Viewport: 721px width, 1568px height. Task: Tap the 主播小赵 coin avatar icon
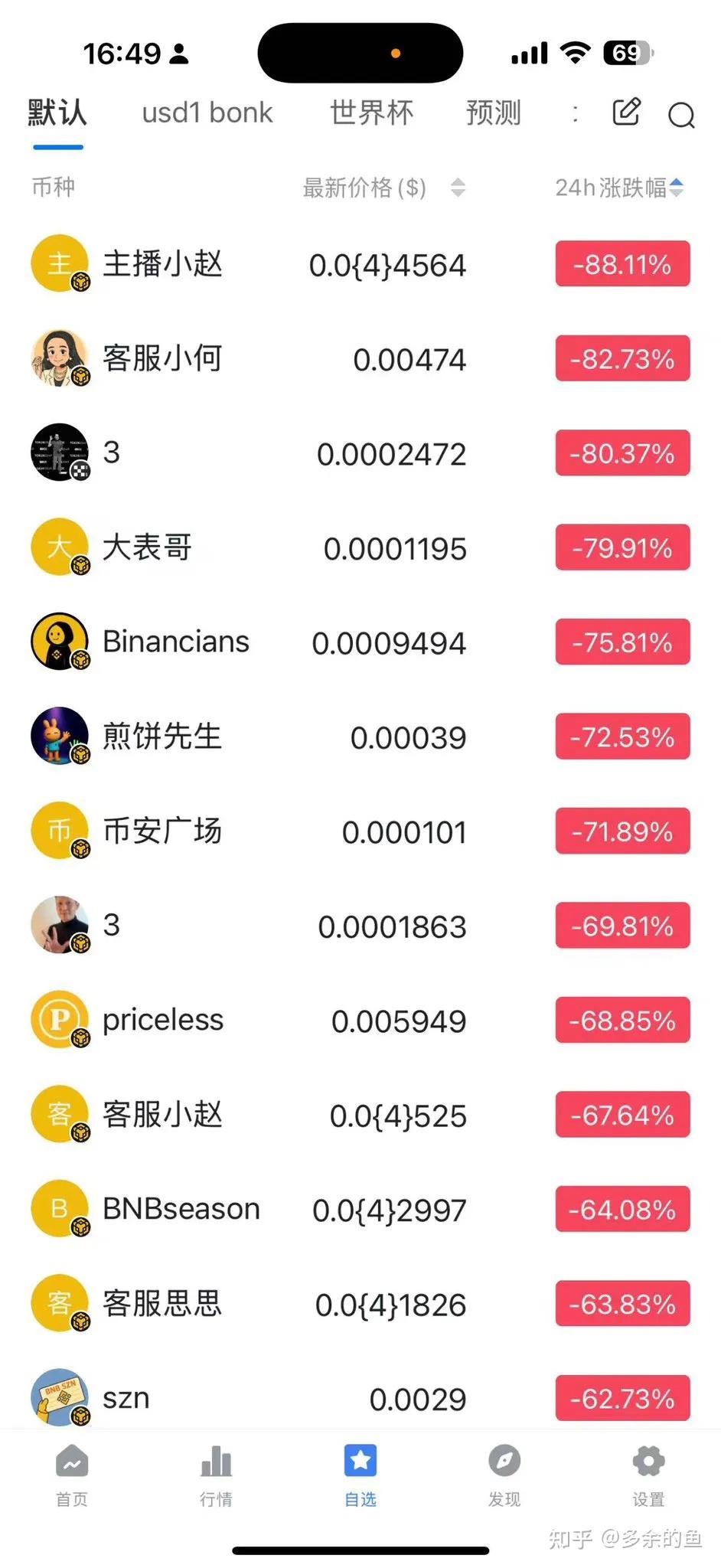pos(60,263)
